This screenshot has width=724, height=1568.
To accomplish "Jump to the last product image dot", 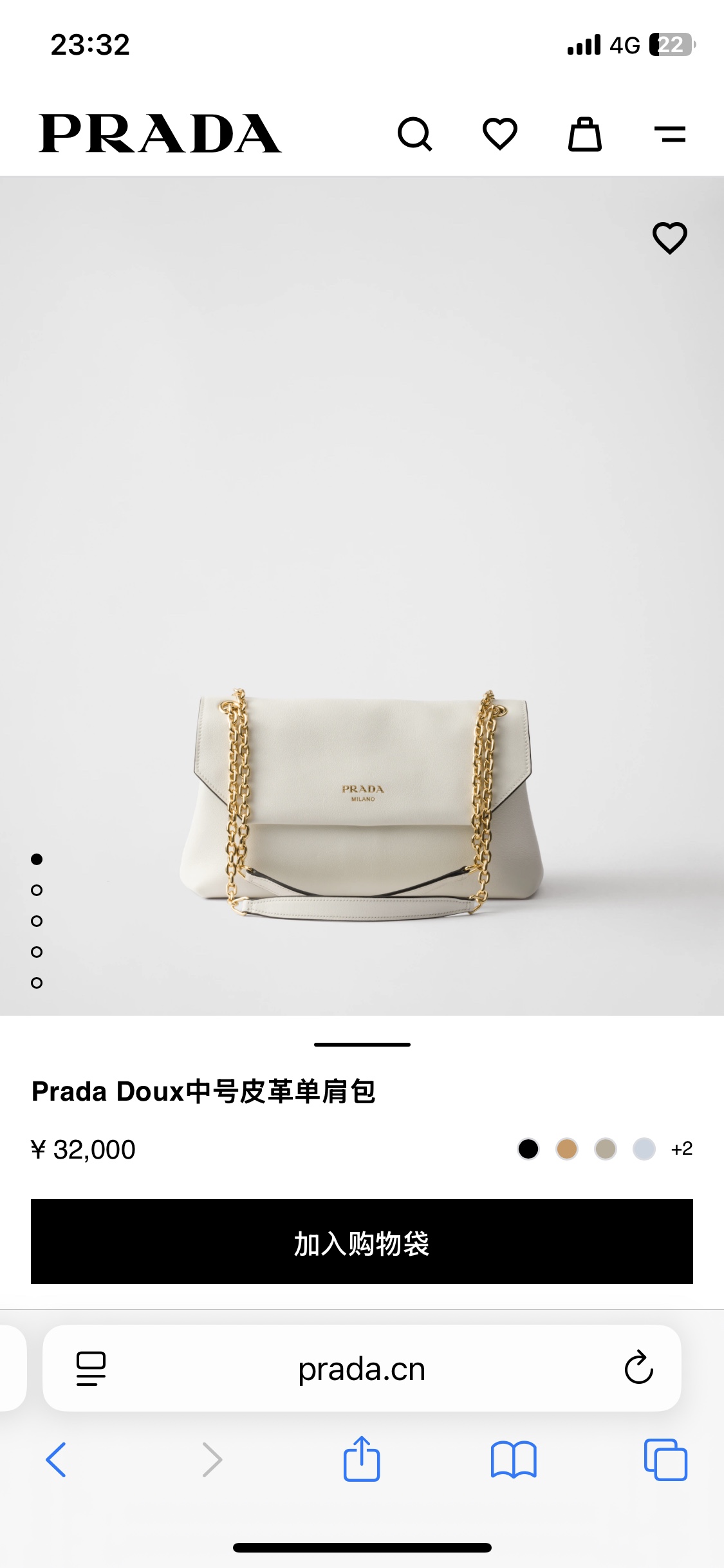I will coord(37,983).
